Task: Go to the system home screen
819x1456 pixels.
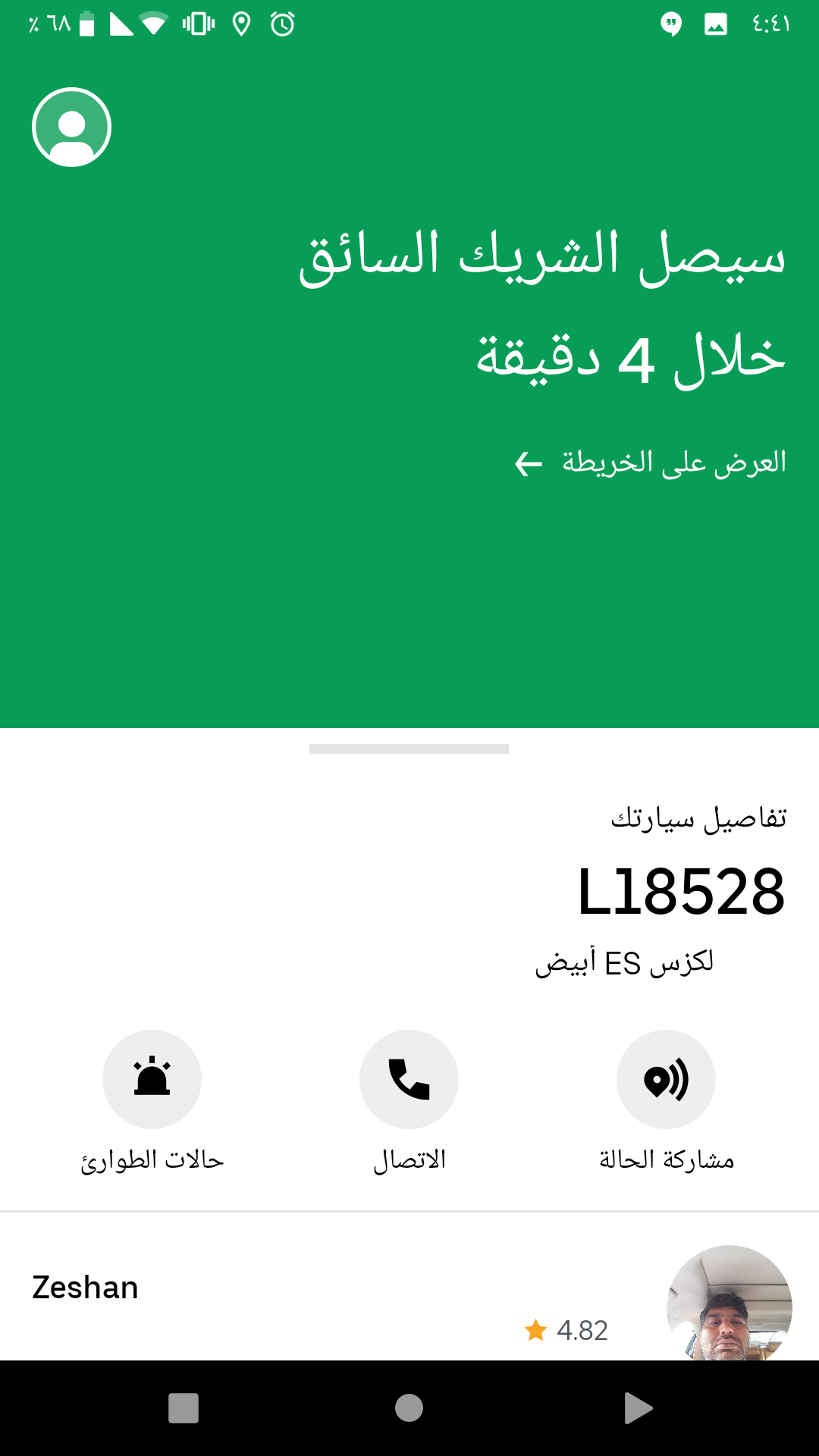Action: (409, 1408)
